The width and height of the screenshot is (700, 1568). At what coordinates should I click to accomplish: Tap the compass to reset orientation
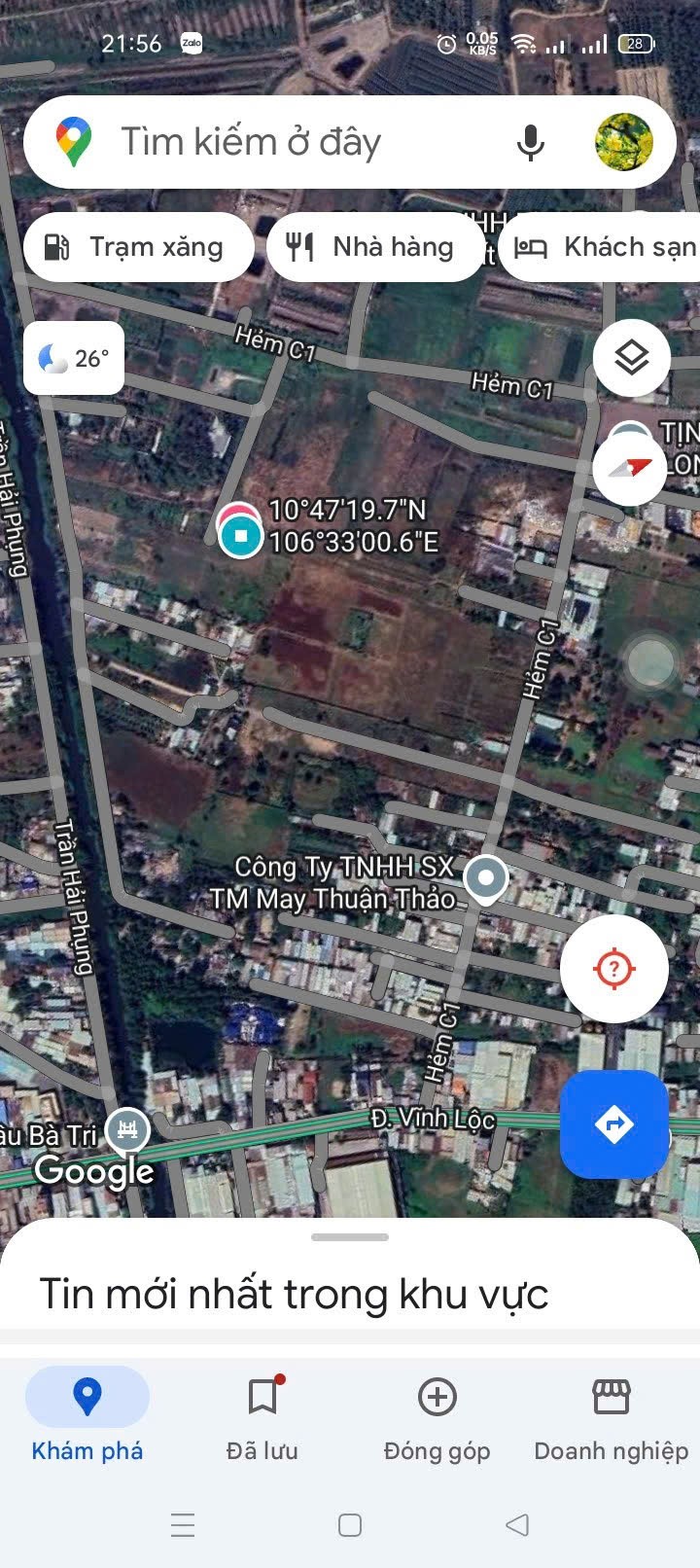coord(630,469)
